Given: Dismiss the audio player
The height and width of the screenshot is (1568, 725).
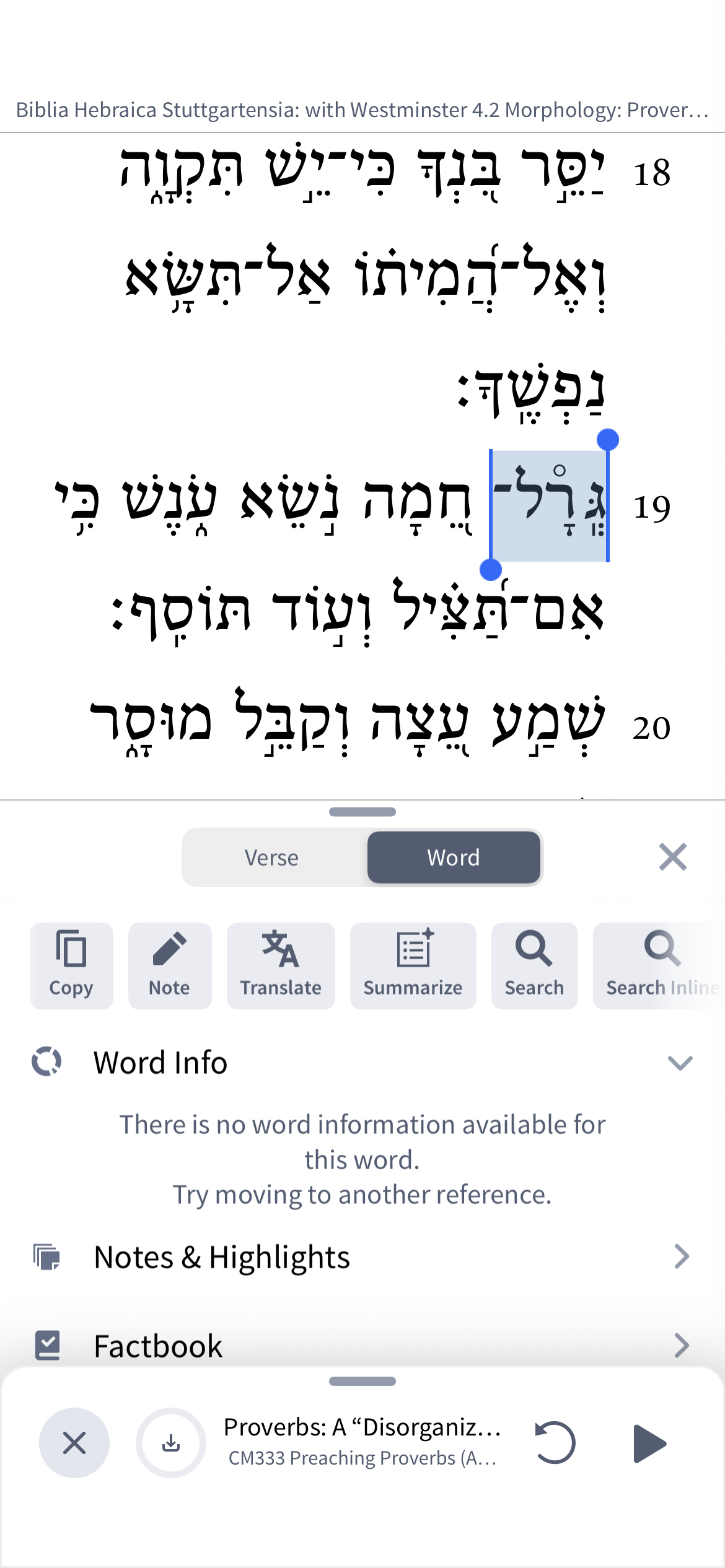Looking at the screenshot, I should point(74,1444).
